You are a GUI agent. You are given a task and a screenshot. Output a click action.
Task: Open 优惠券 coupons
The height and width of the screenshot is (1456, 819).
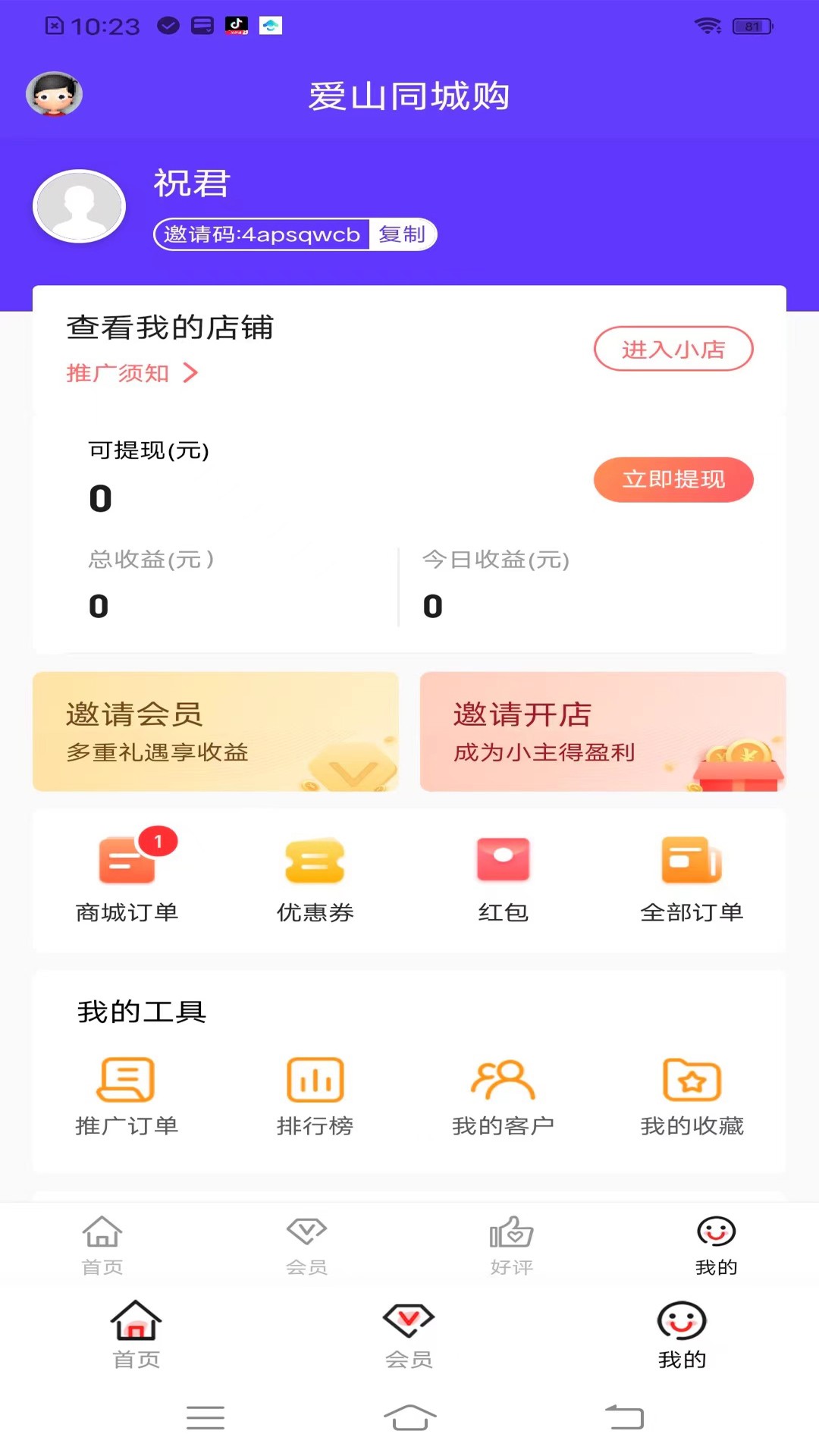pyautogui.click(x=315, y=878)
